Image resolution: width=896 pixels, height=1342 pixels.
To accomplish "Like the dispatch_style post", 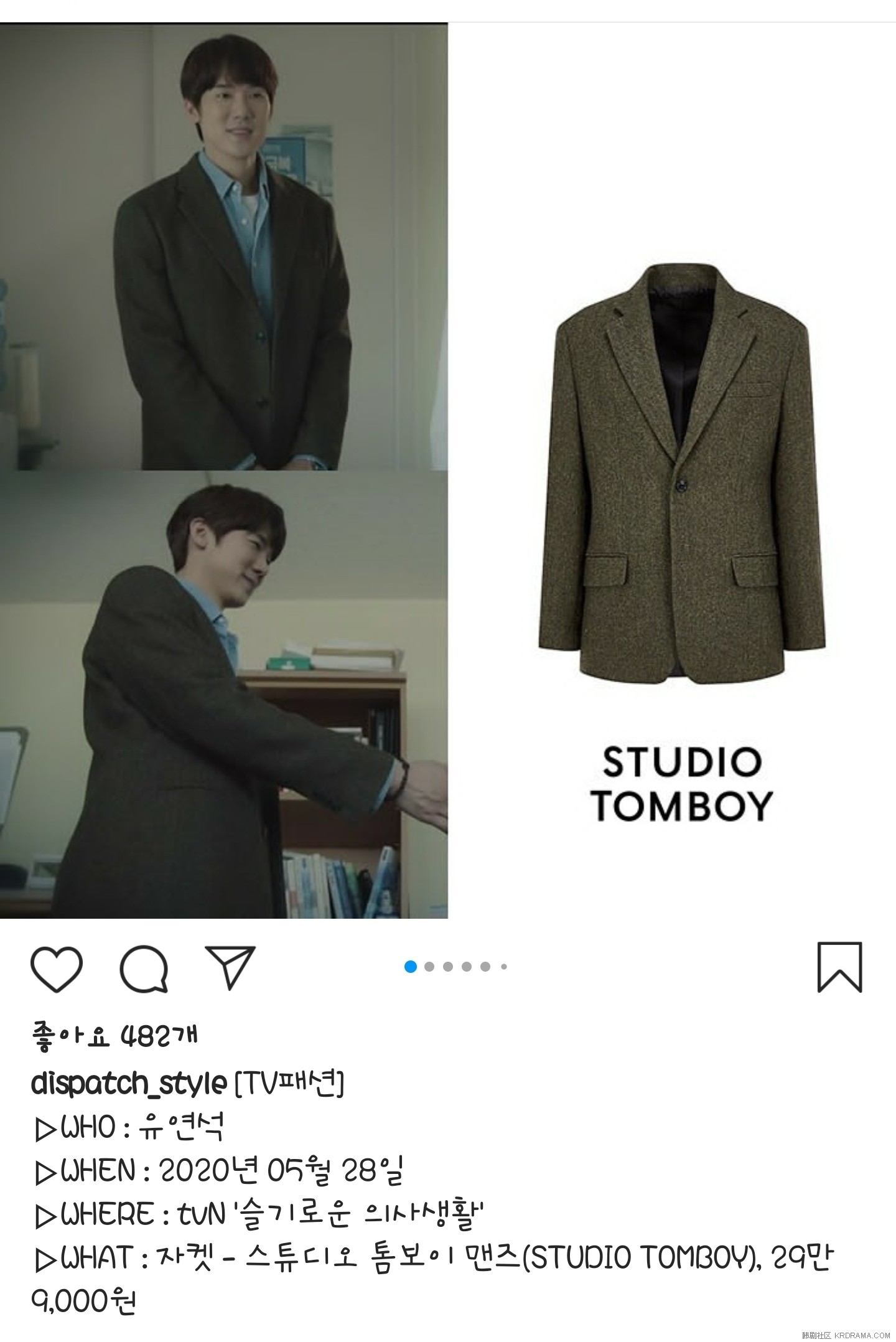I will tap(56, 969).
